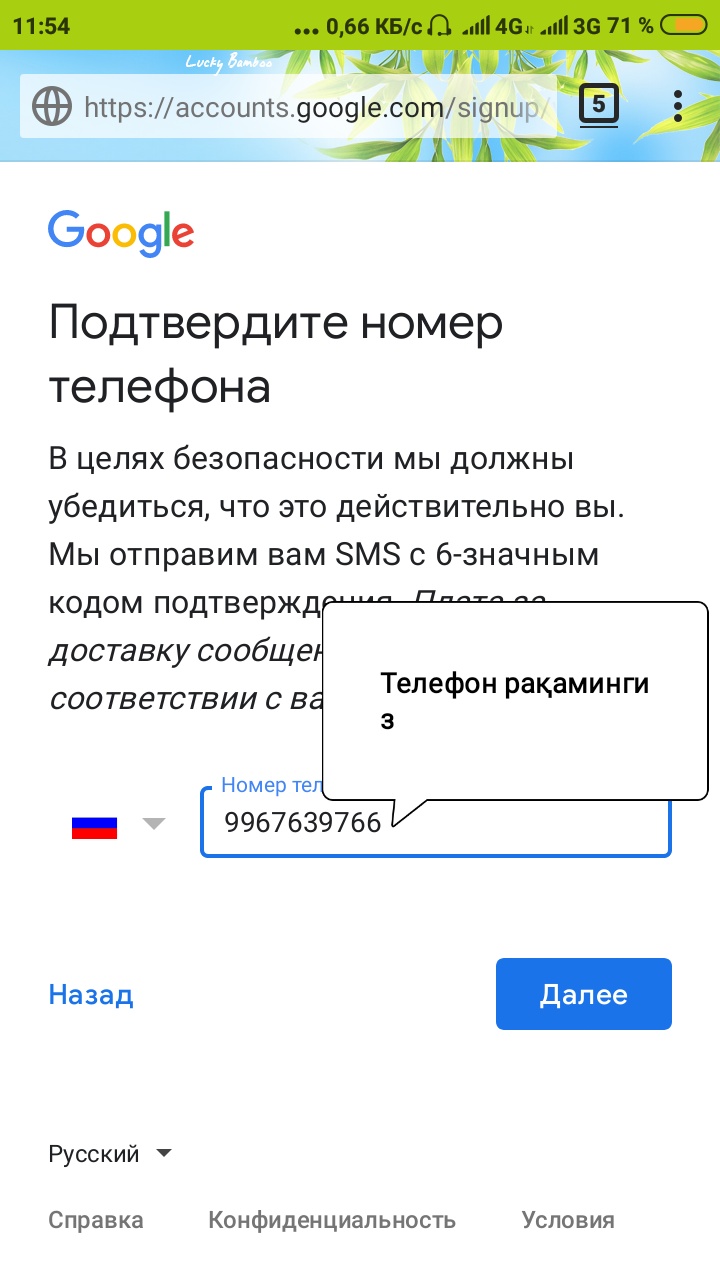The width and height of the screenshot is (720, 1280).
Task: Open the Конфиденциальность privacy link
Action: [x=332, y=1220]
